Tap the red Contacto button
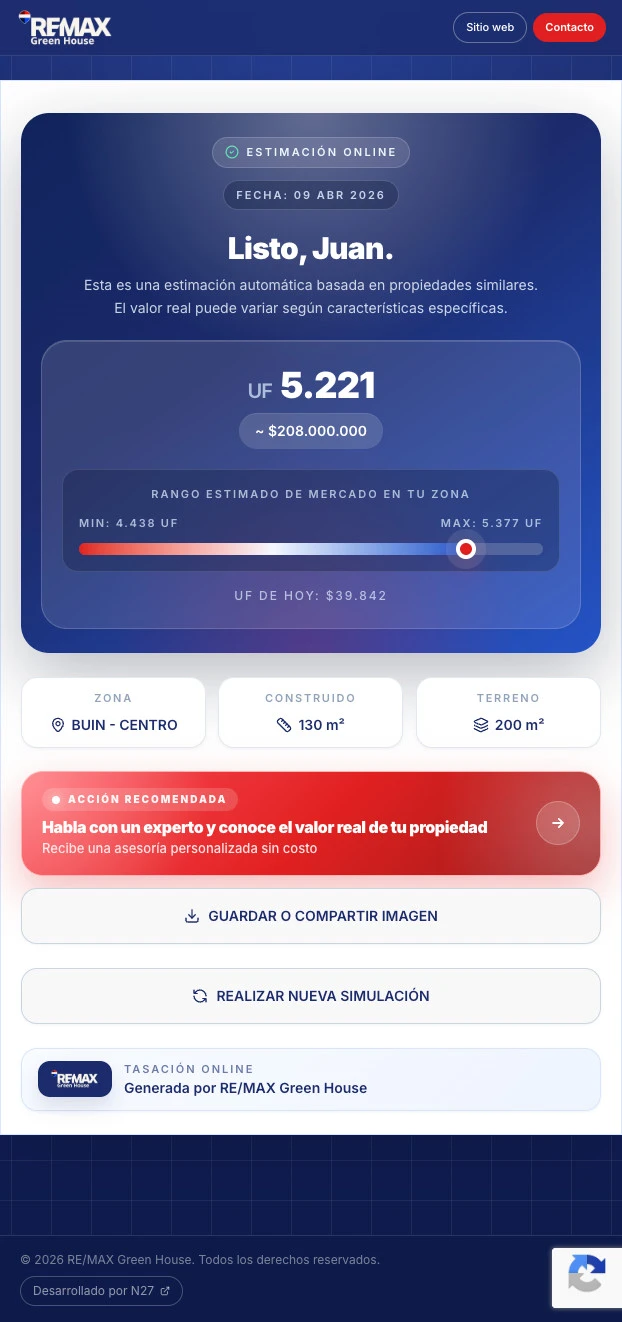 tap(569, 27)
